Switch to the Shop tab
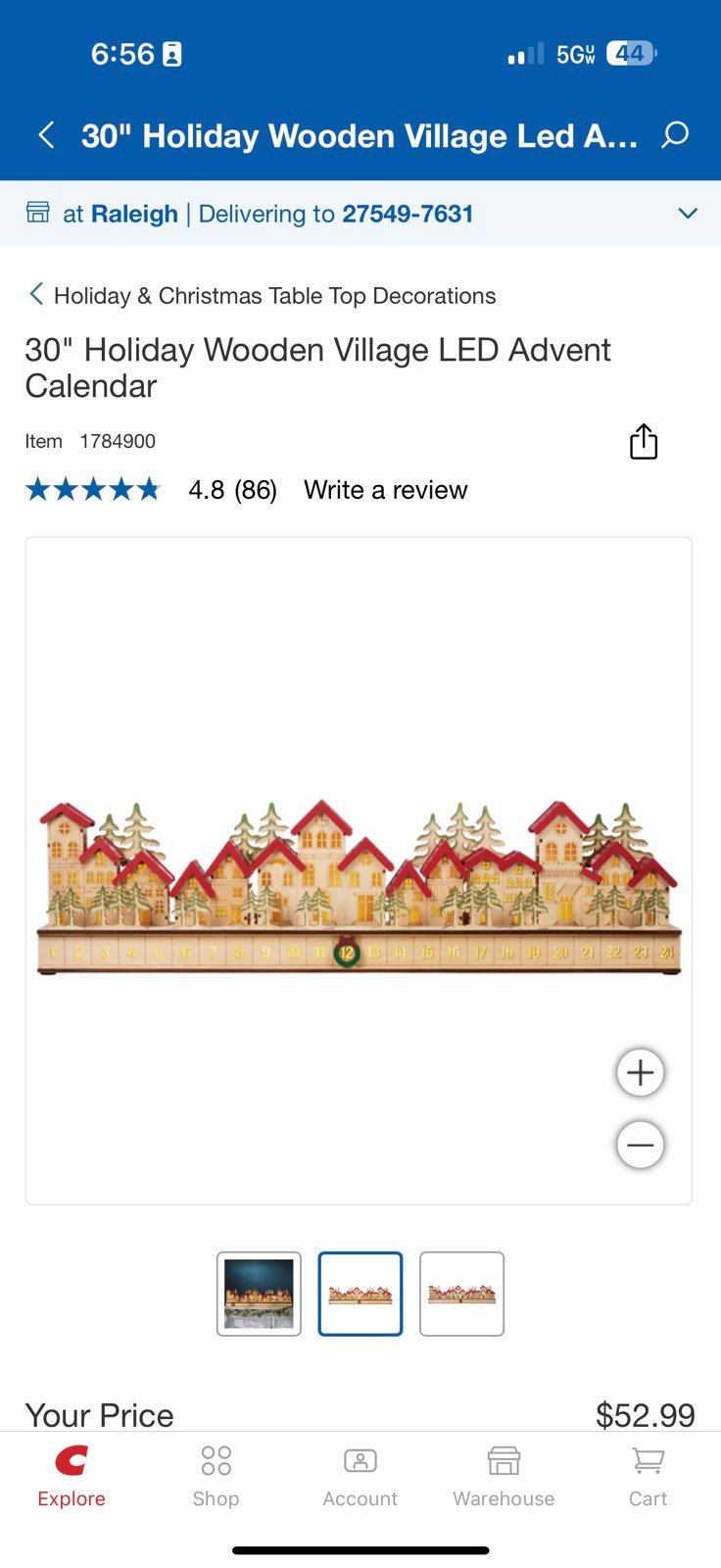Viewport: 721px width, 1568px height. [216, 1476]
